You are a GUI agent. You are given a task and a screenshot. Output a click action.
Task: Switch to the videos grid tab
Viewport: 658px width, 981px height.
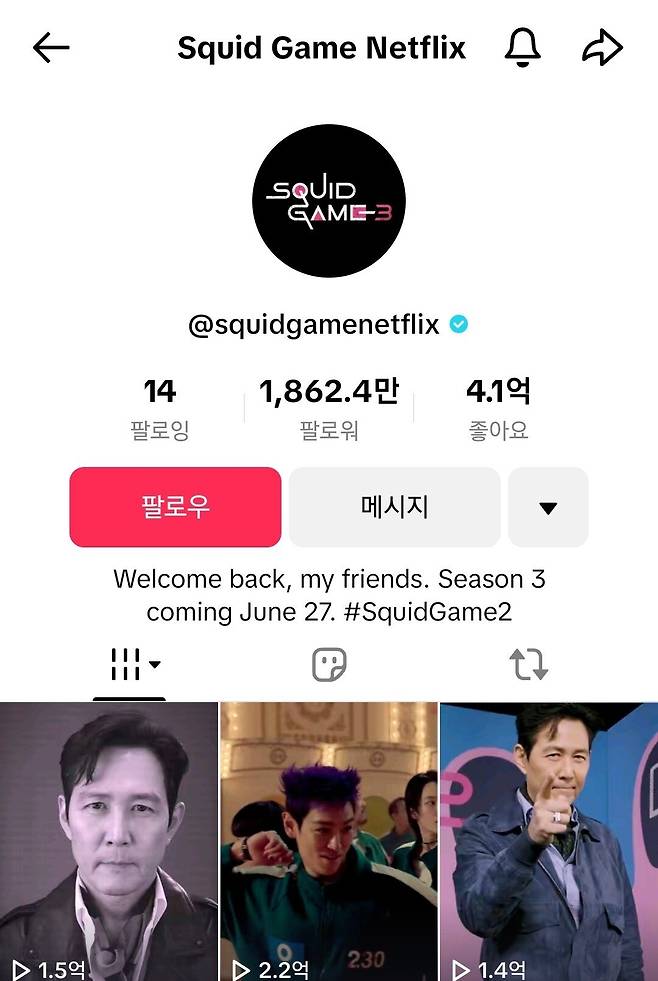(130, 664)
